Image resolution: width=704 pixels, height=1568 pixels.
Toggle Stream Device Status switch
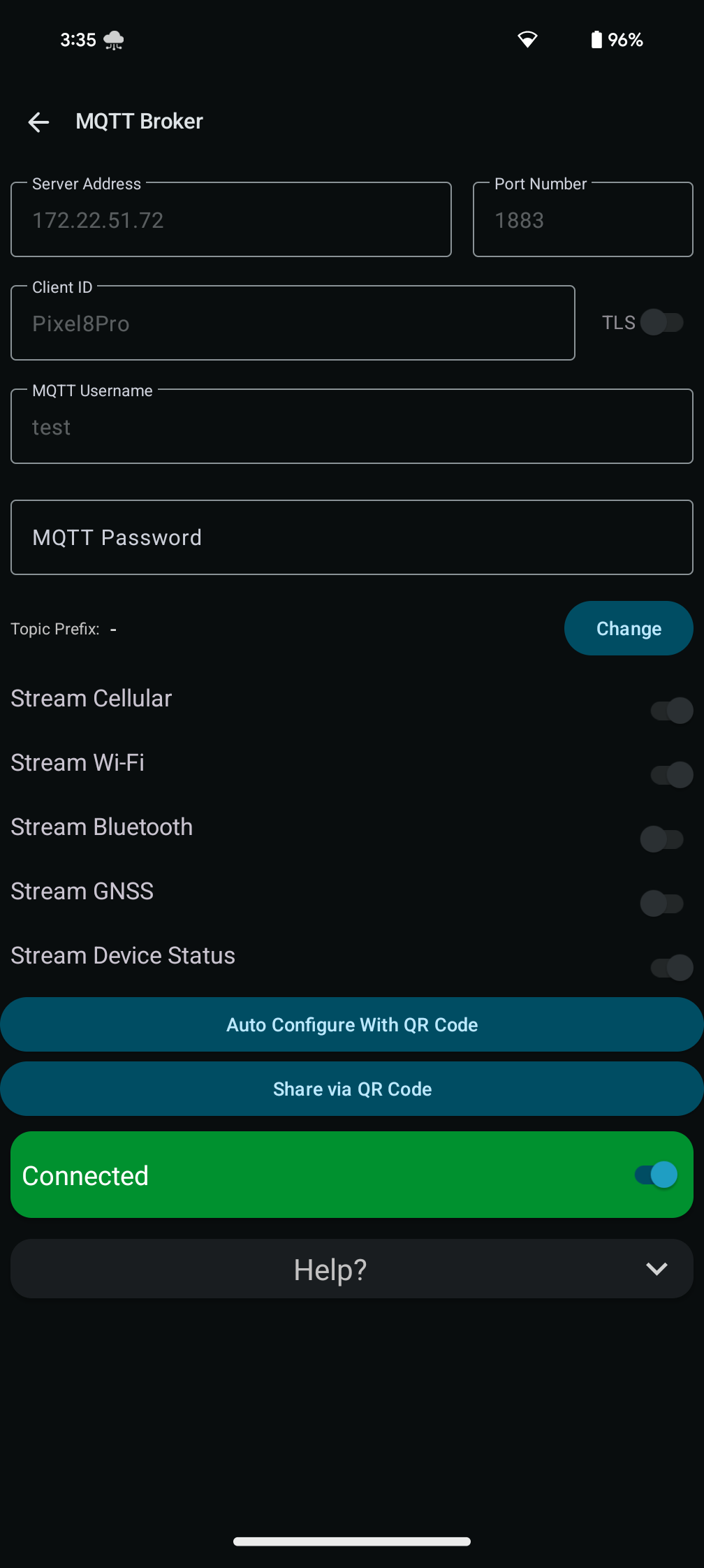click(x=671, y=968)
